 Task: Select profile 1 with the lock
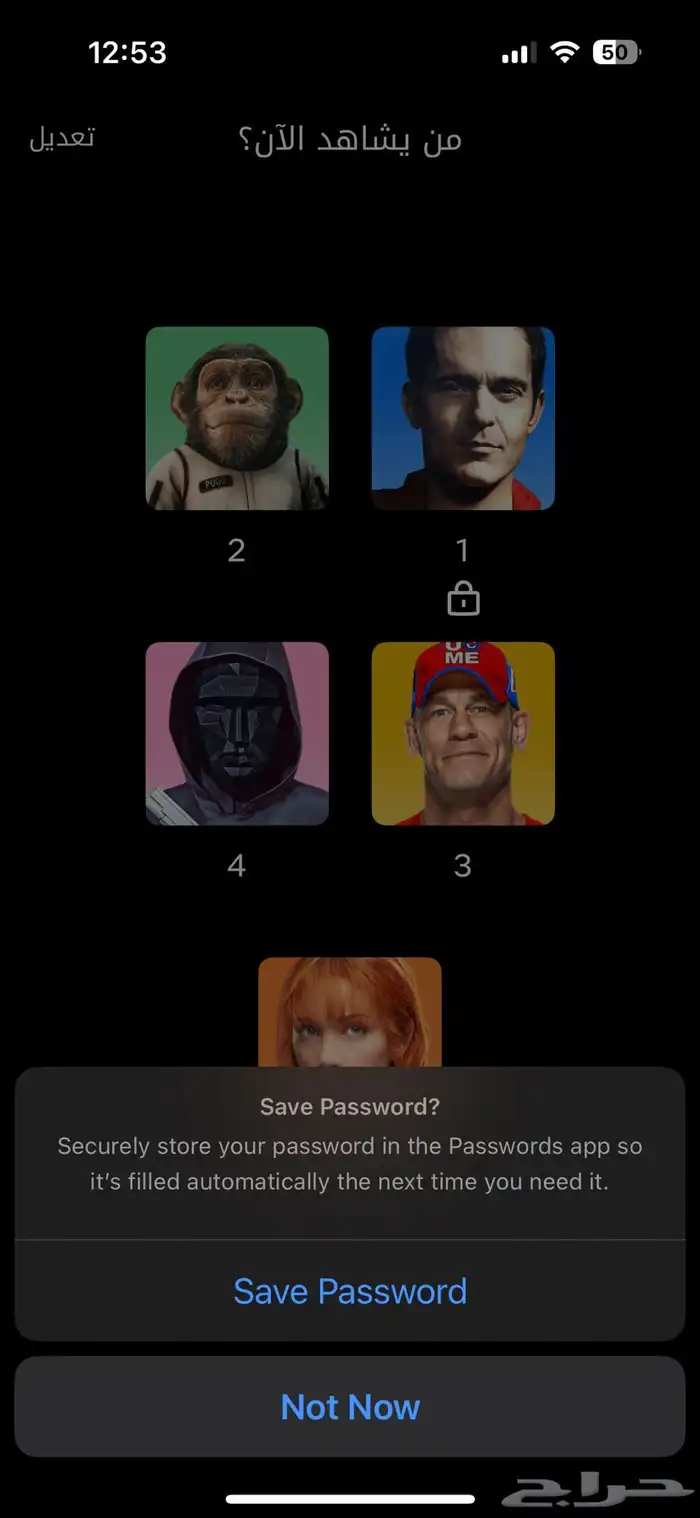pos(463,419)
